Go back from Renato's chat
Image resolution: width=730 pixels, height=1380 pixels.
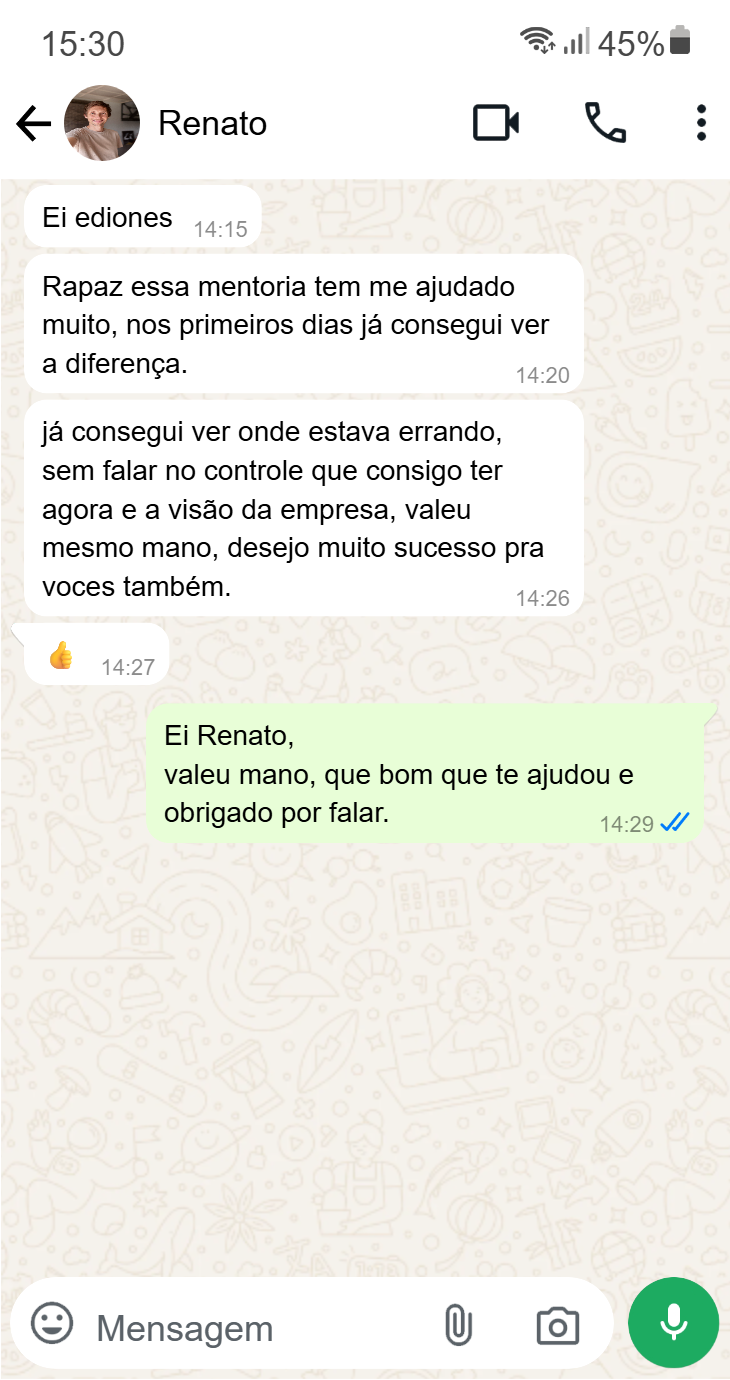click(33, 124)
